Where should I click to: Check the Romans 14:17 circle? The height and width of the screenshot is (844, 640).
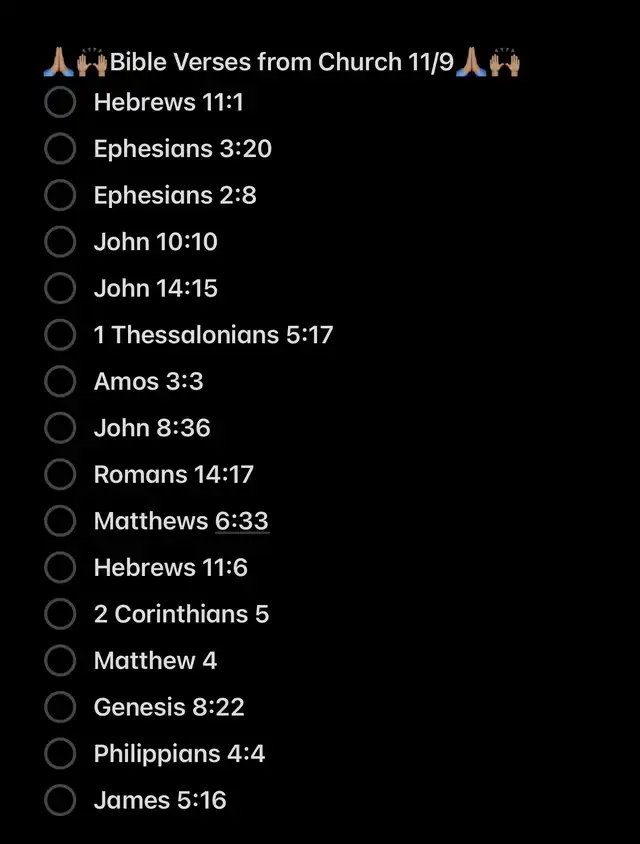pos(60,474)
